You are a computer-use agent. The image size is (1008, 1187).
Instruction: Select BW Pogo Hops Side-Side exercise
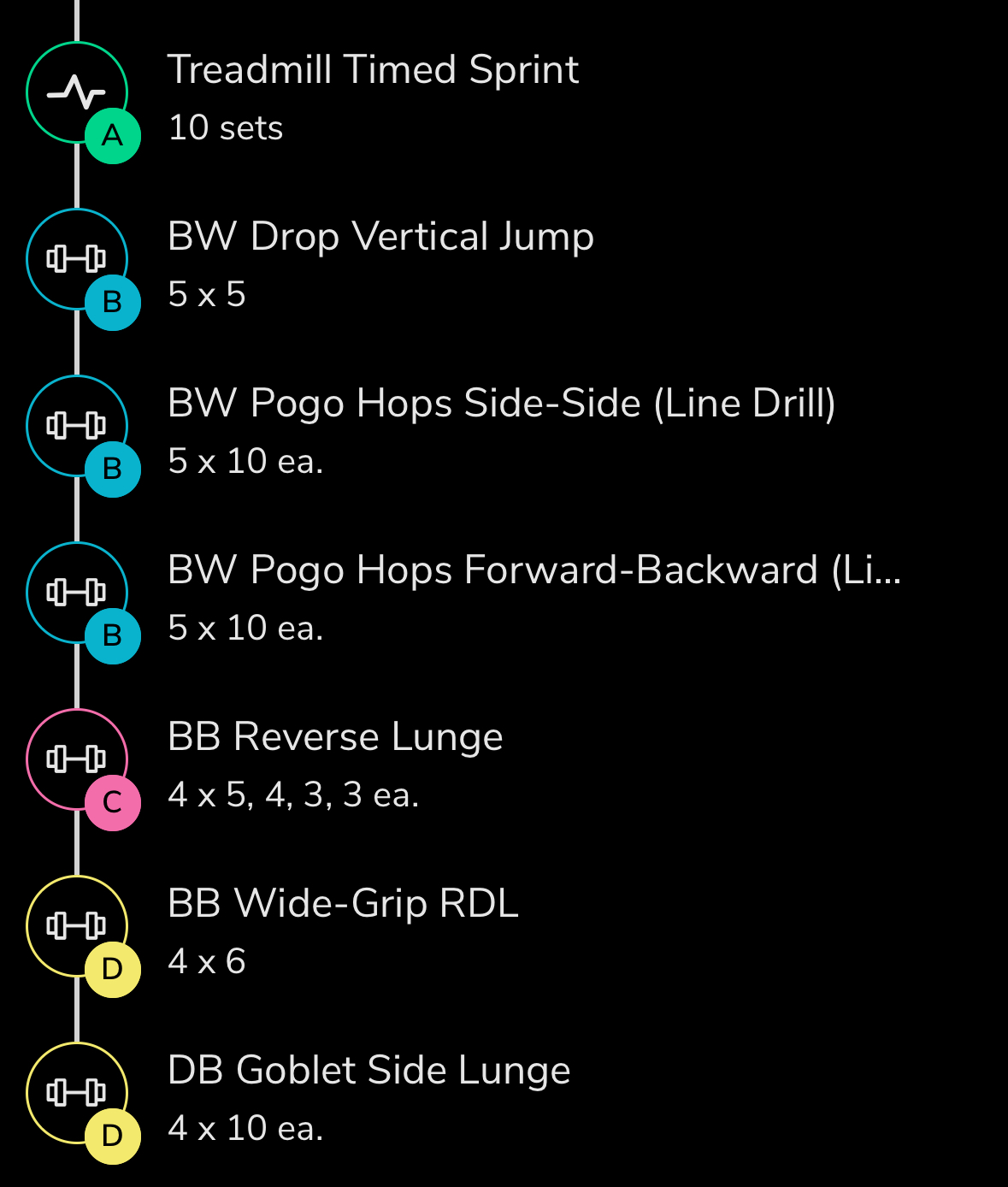tap(501, 404)
